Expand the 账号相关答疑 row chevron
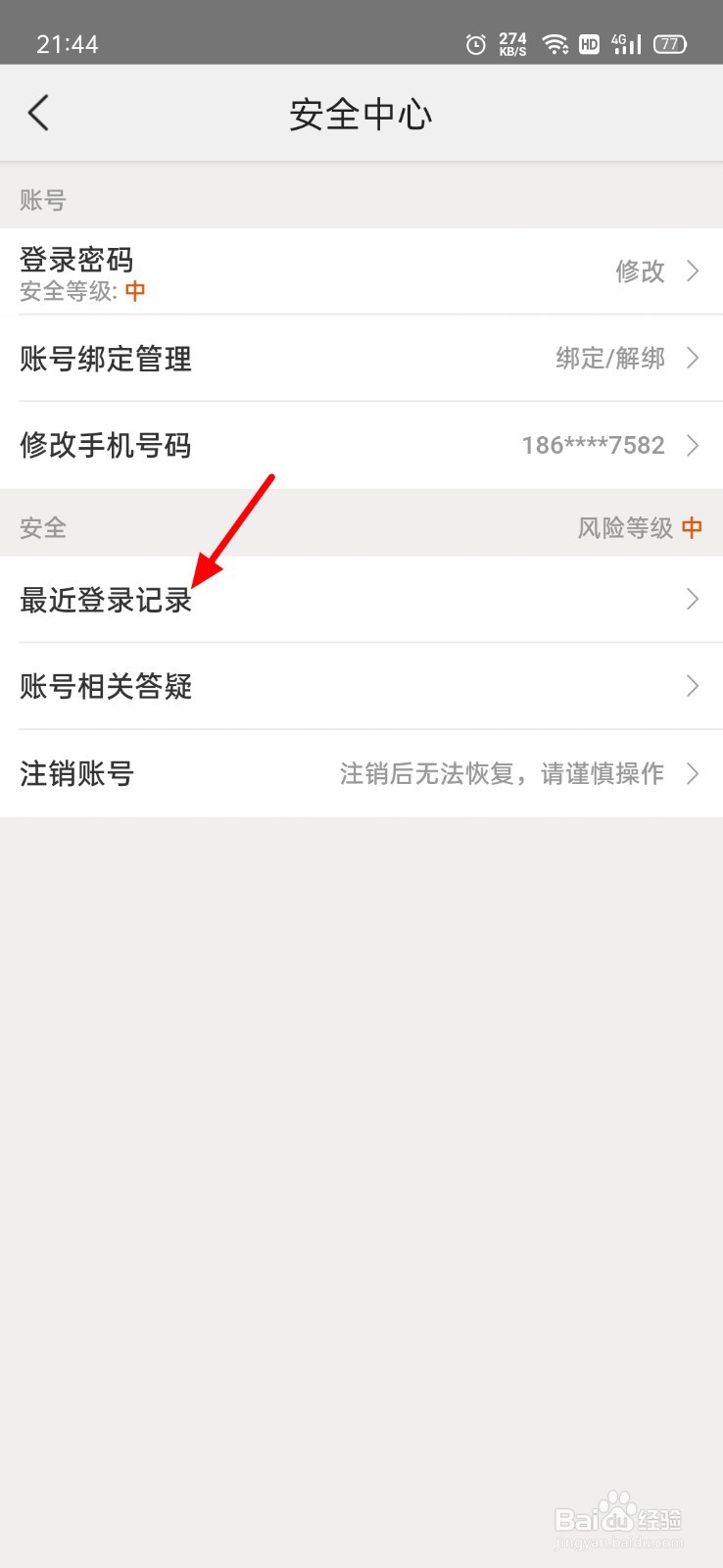The width and height of the screenshot is (723, 1568). click(693, 686)
